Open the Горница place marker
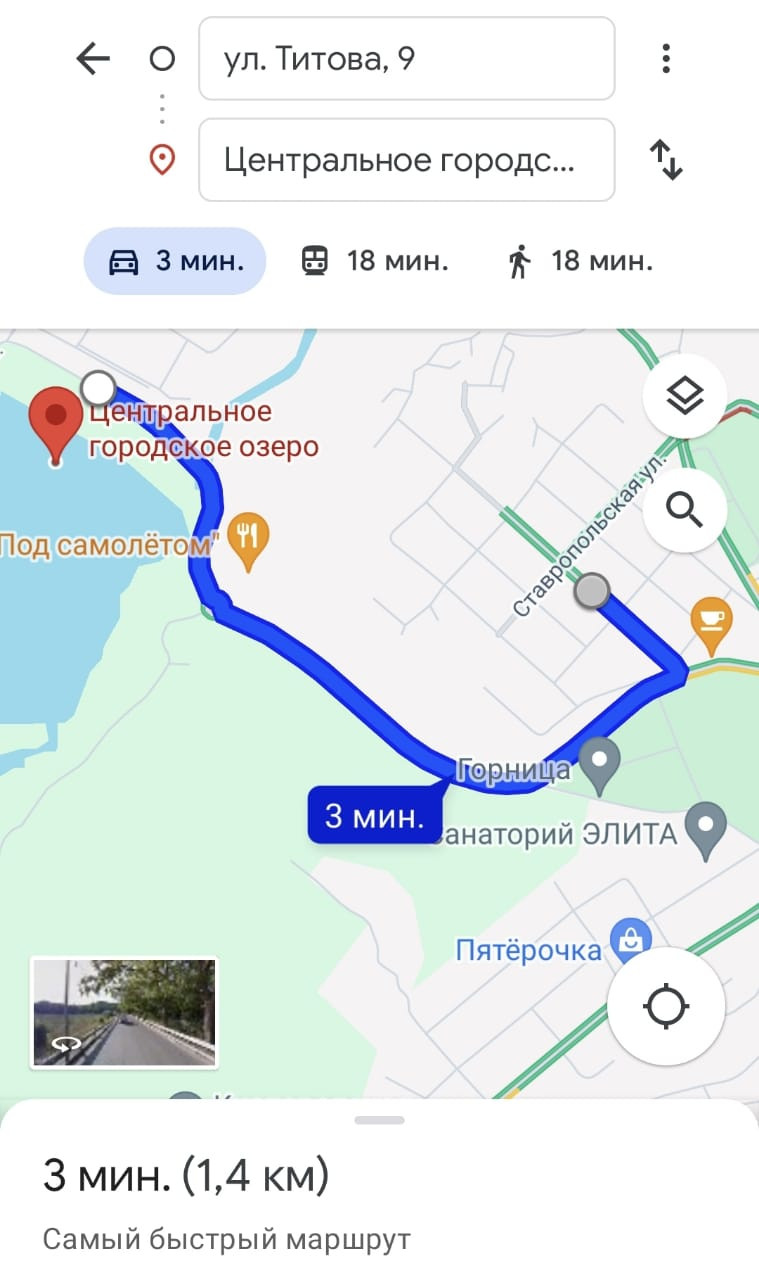 [599, 762]
